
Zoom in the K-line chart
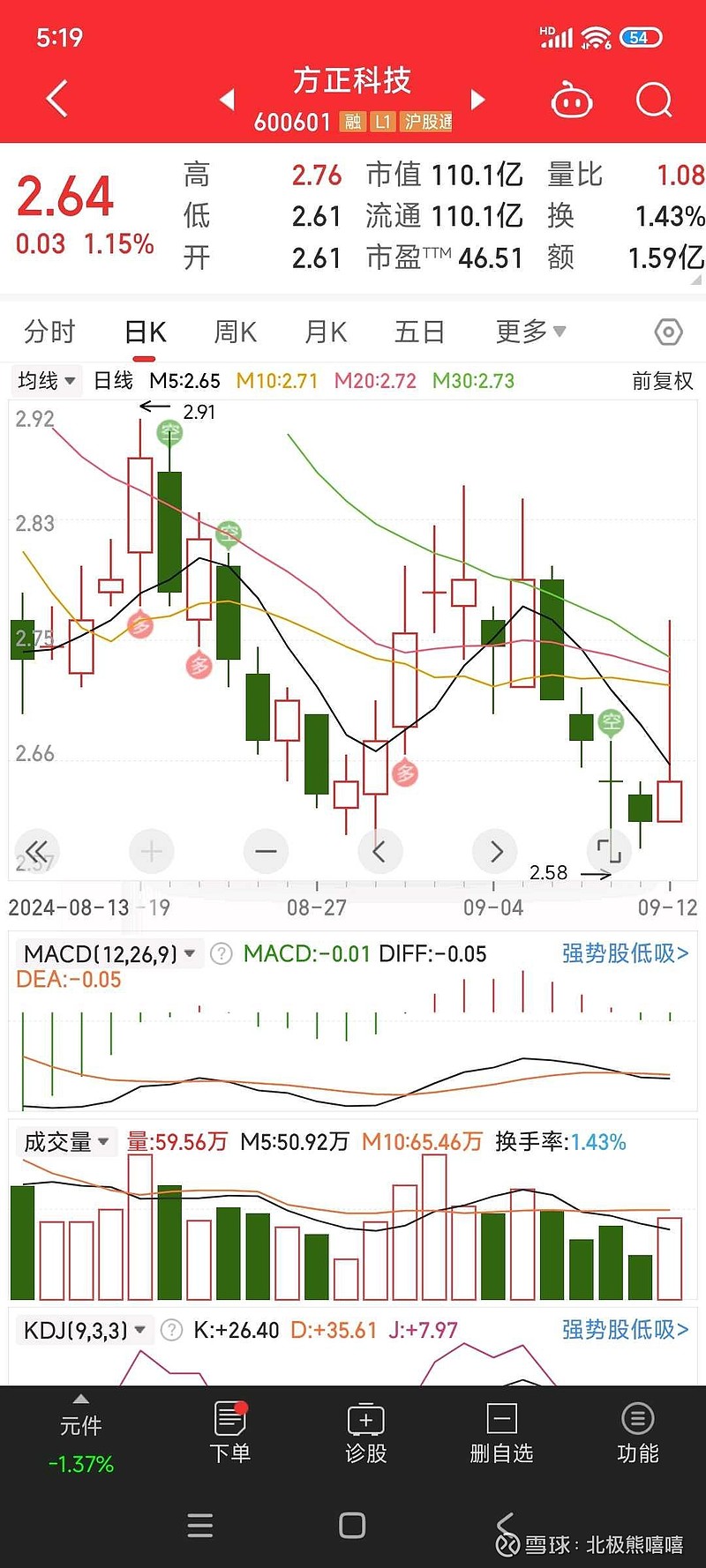tap(151, 851)
